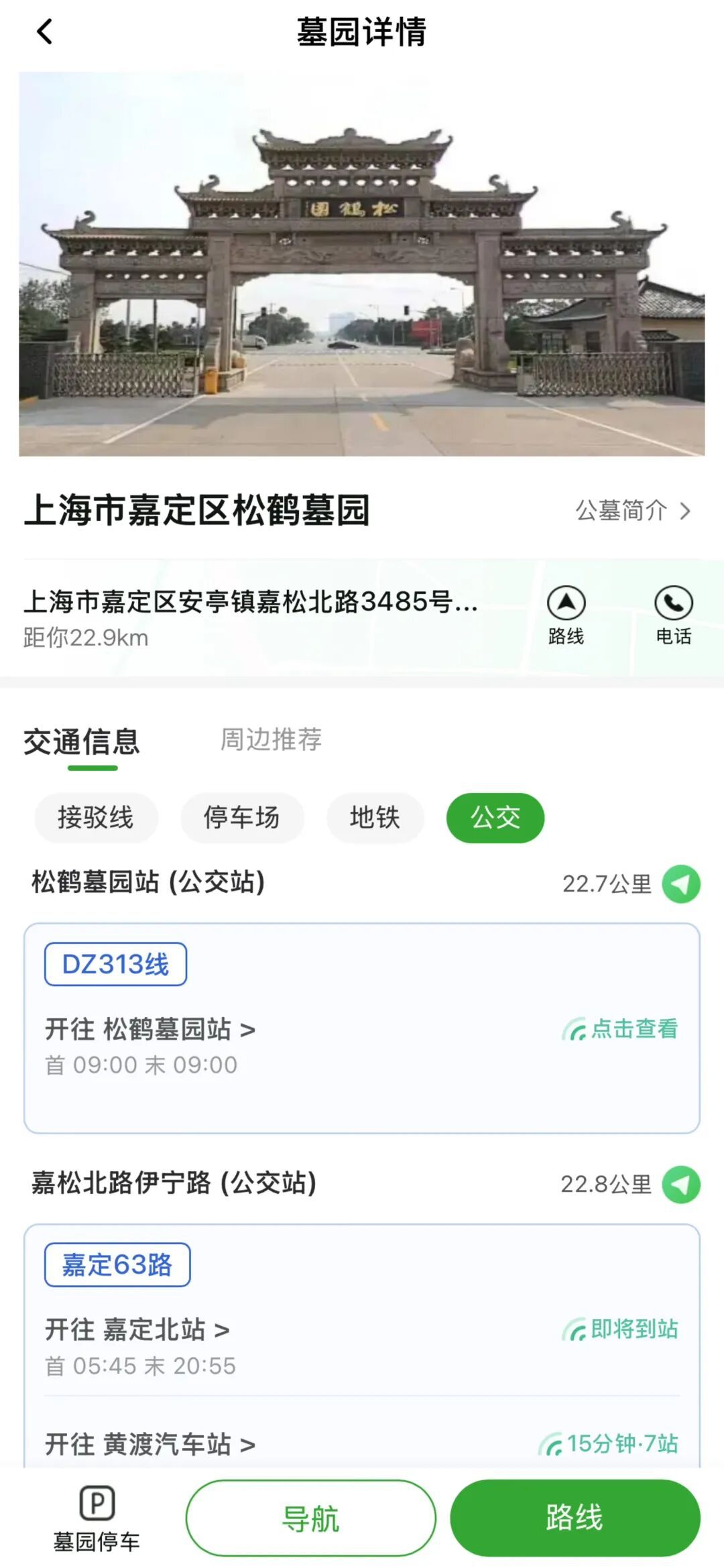Tap the 路线 icon beside the address
Image resolution: width=724 pixels, height=1568 pixels.
[x=566, y=615]
